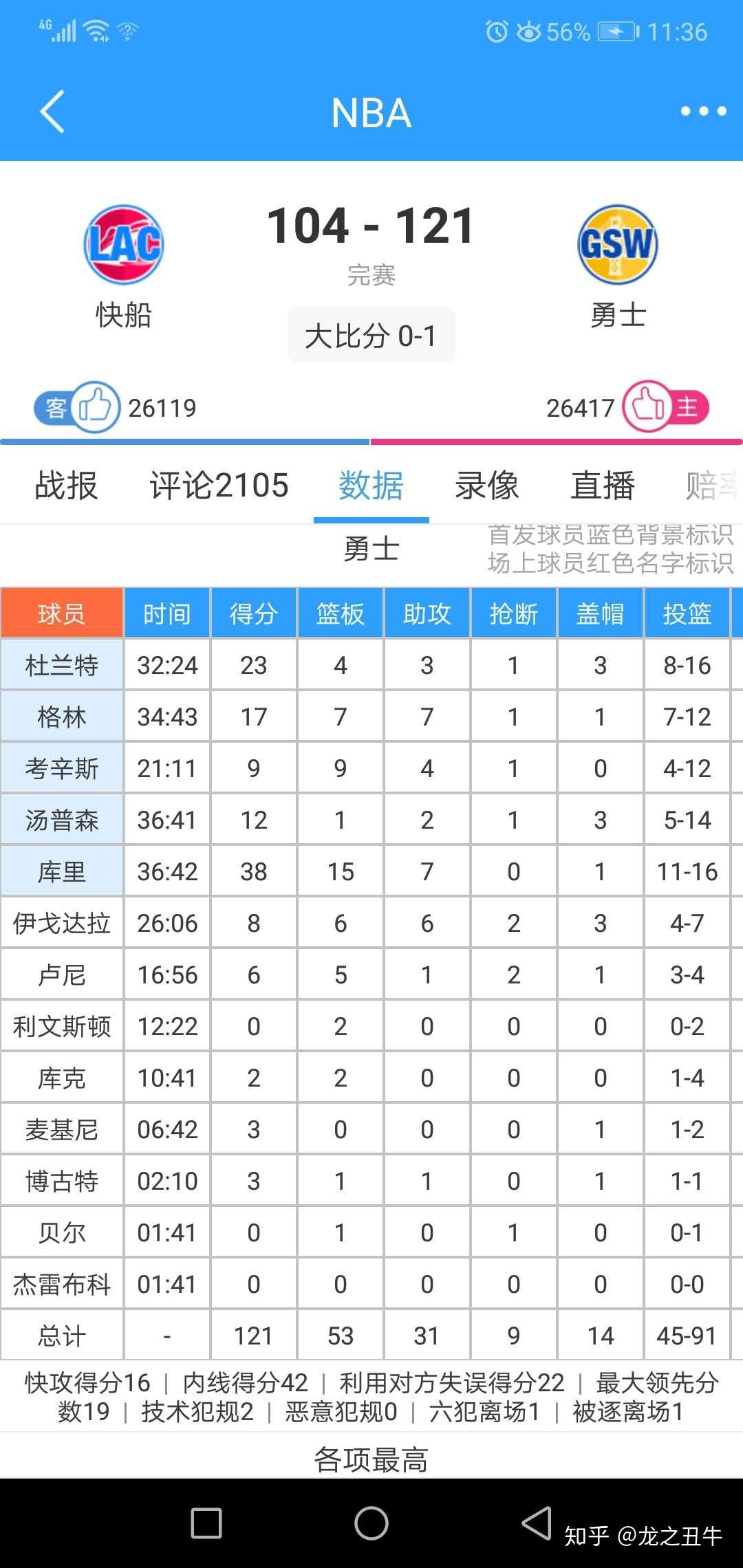The image size is (743, 1568).
Task: Open the 直播 live tab
Action: point(602,486)
